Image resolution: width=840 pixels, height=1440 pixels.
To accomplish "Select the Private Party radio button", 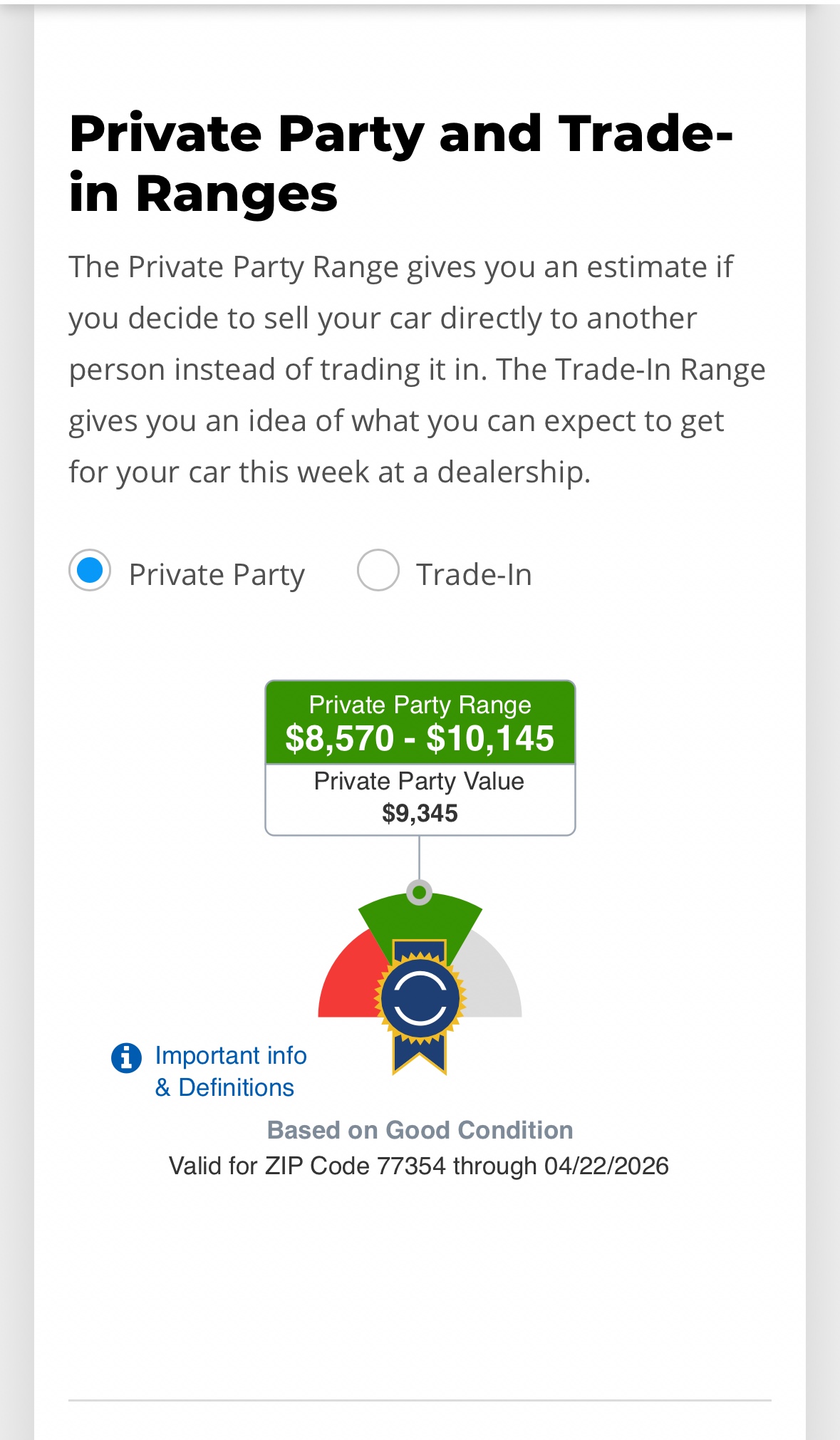I will (91, 572).
